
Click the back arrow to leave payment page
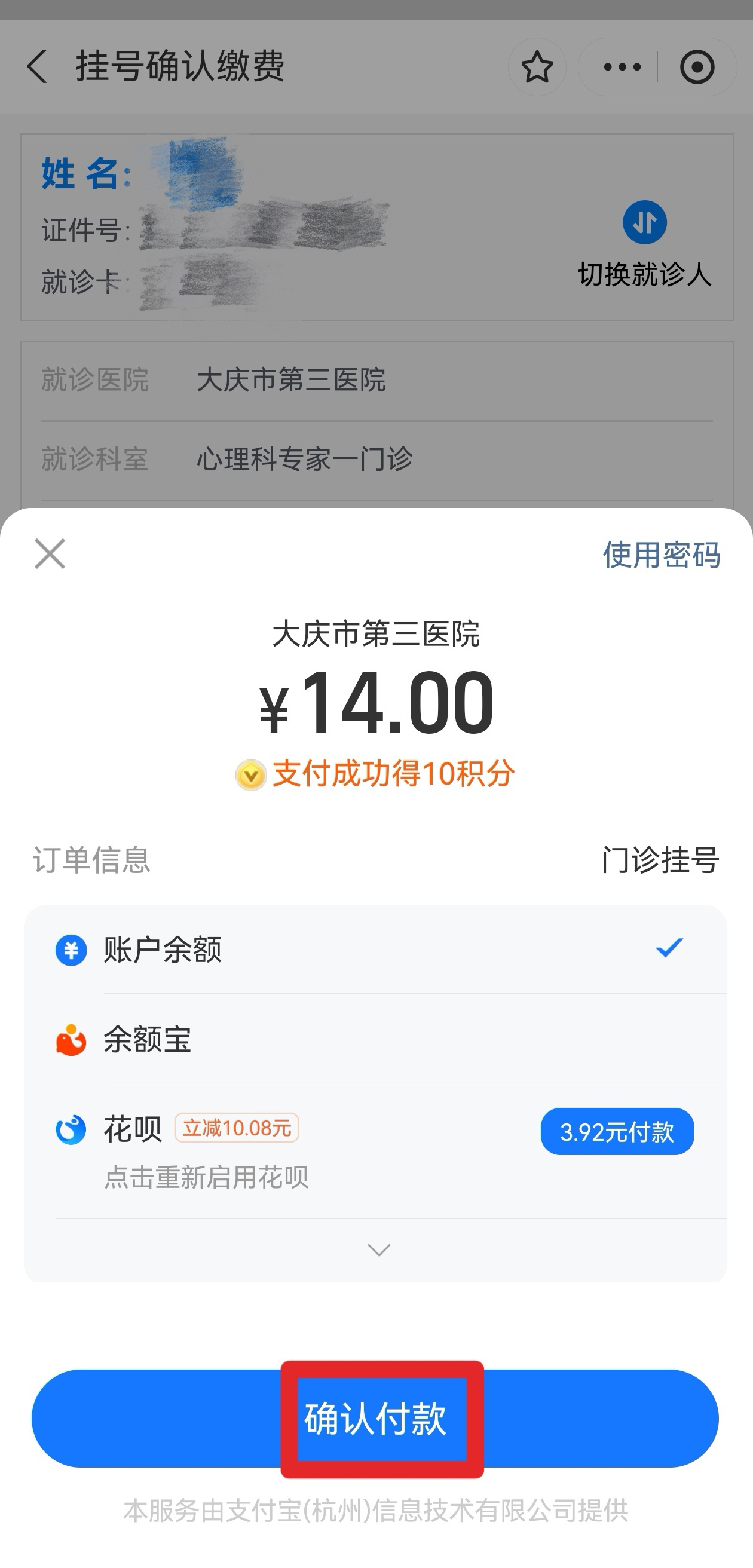point(38,67)
